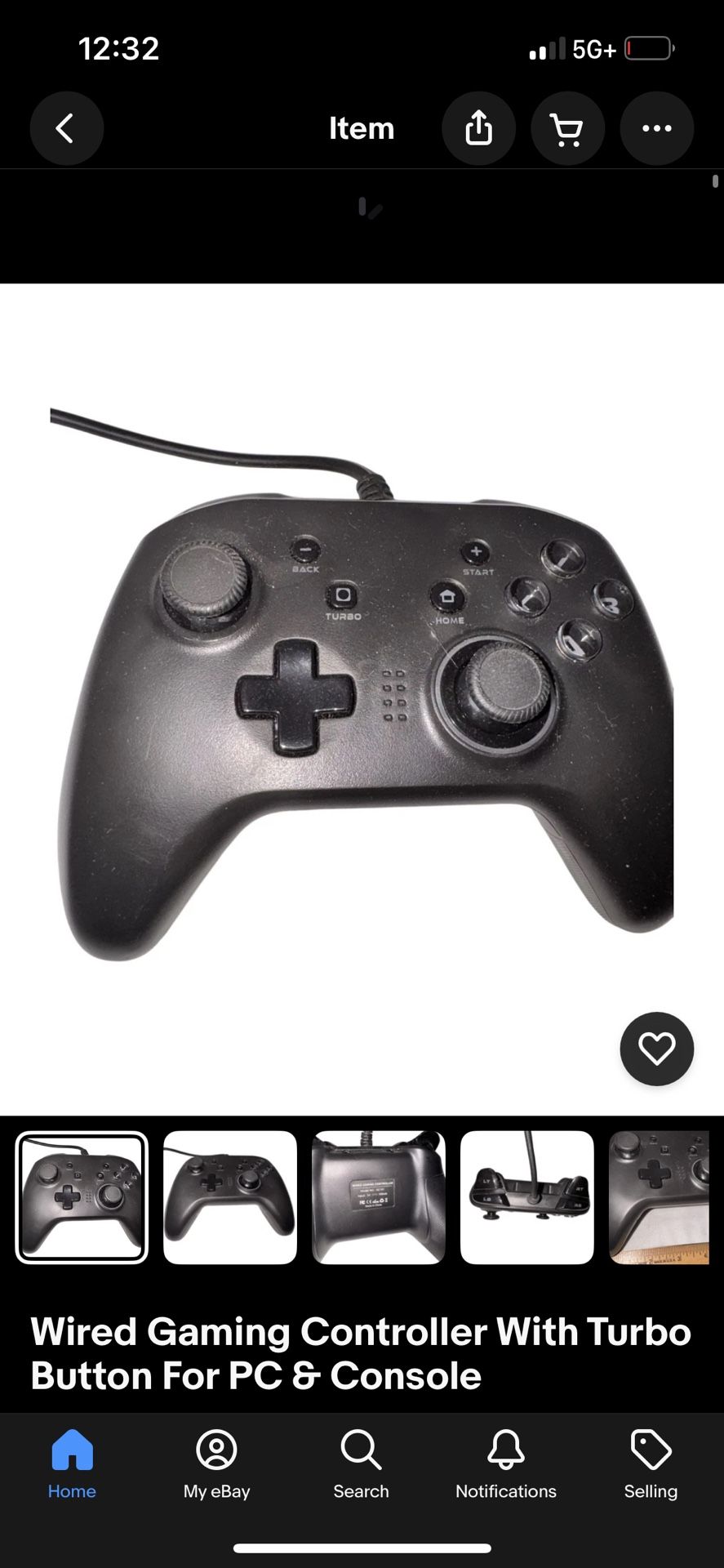Open the Notifications tab
The image size is (724, 1568).
point(506,1467)
